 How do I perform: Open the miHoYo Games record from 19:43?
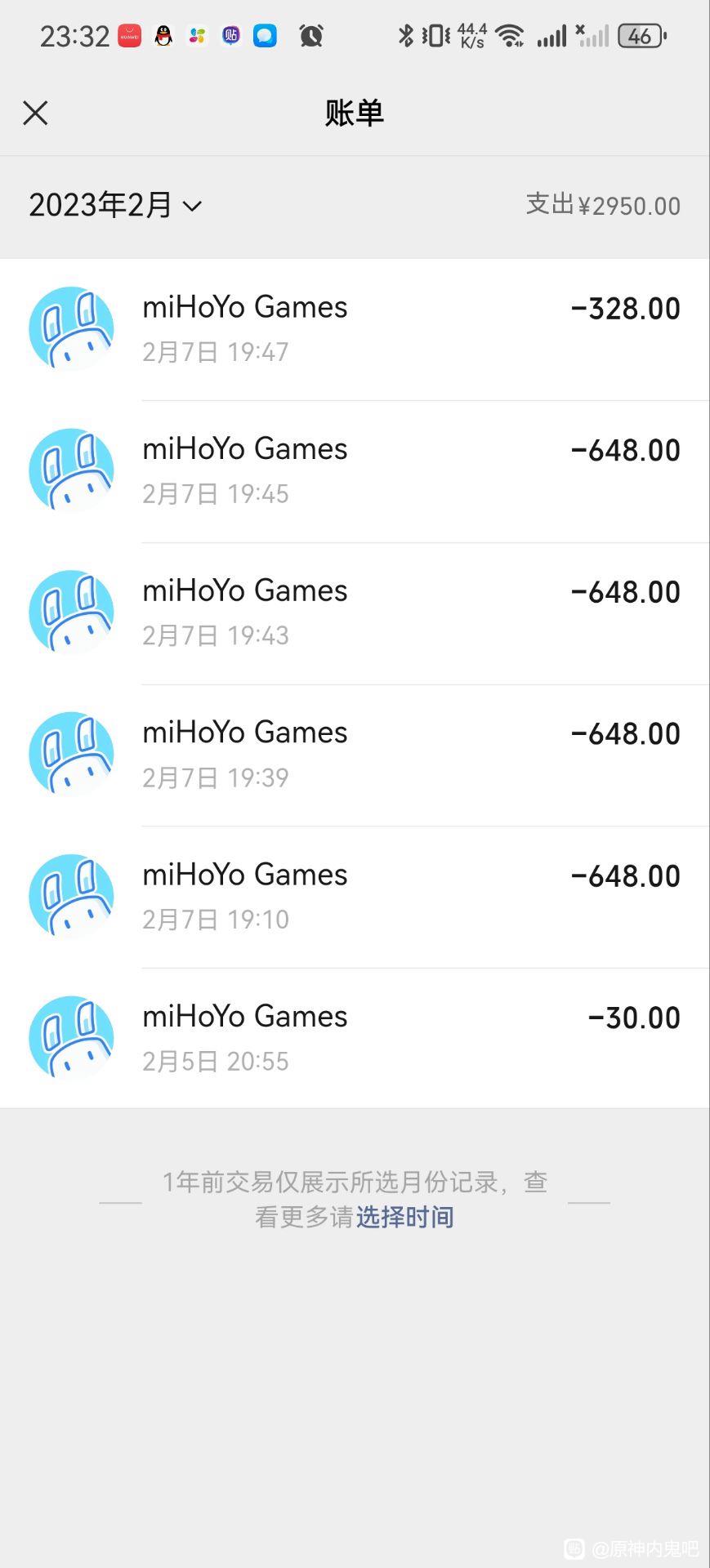(x=355, y=613)
